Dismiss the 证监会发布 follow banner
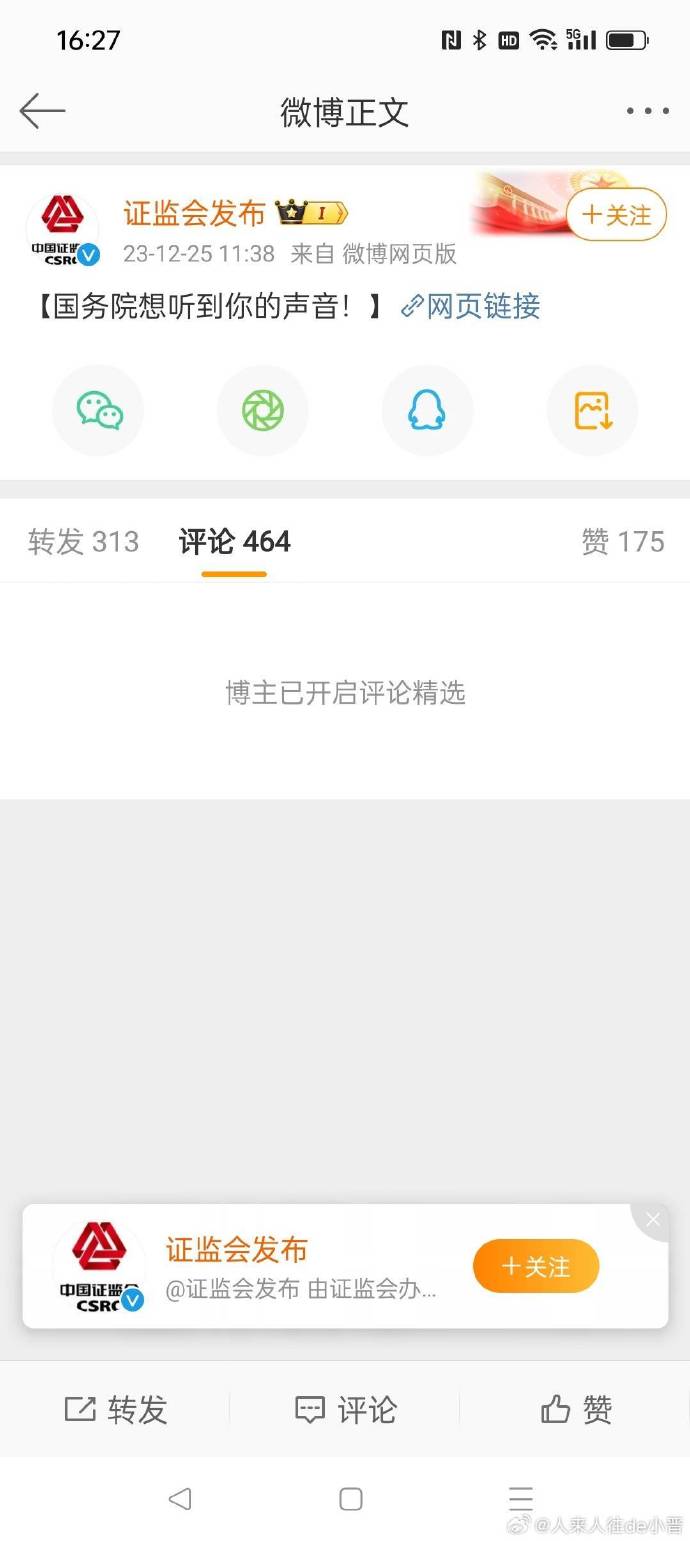Image resolution: width=690 pixels, height=1541 pixels. 653,1219
